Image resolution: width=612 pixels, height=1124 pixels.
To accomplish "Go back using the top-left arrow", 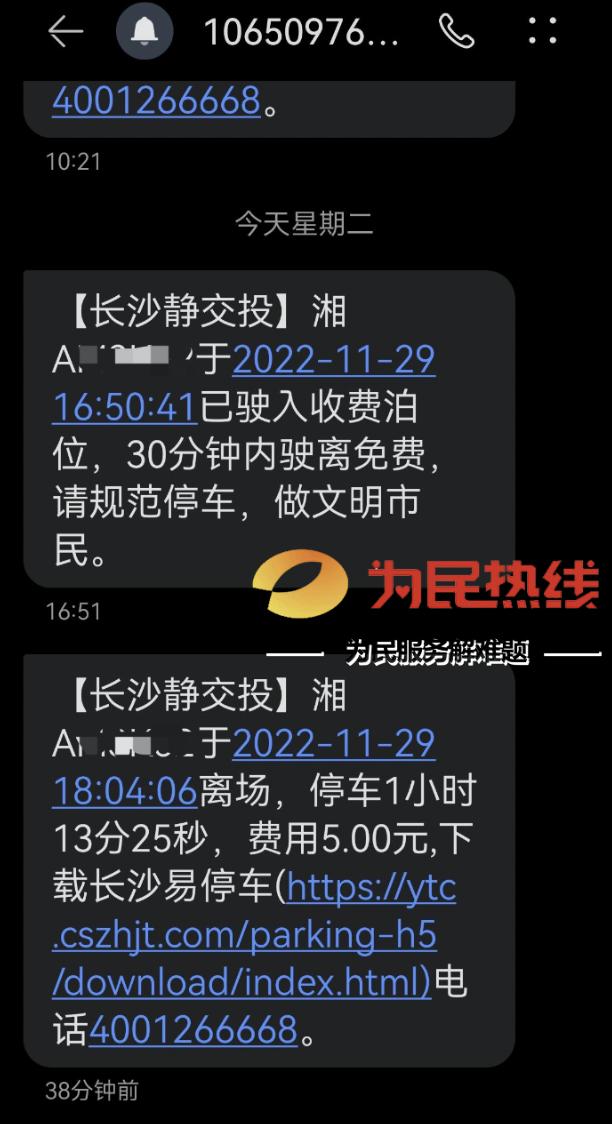I will pos(65,32).
